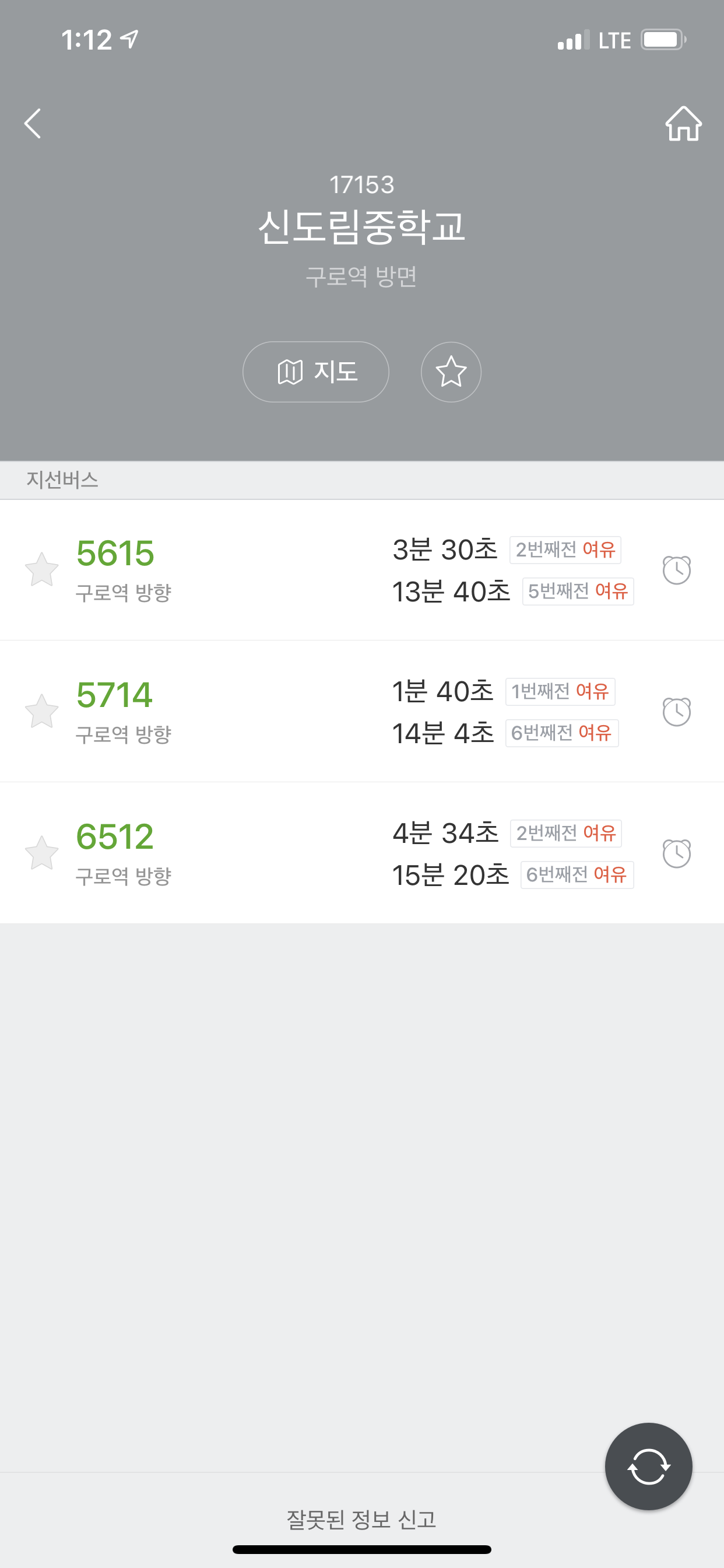This screenshot has width=724, height=1568.
Task: Set arrival alarm for bus 5714
Action: (x=677, y=712)
